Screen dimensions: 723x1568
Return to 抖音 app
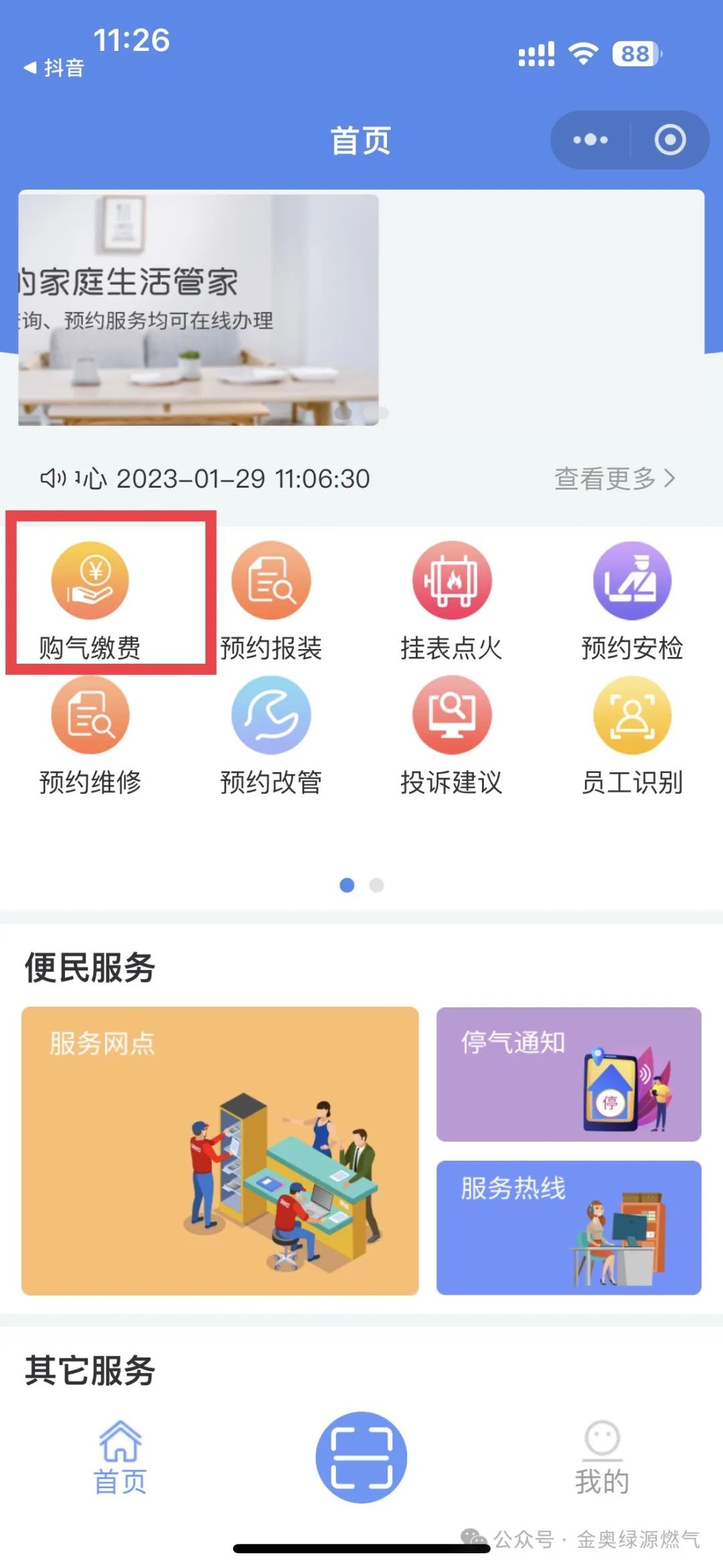coord(54,68)
